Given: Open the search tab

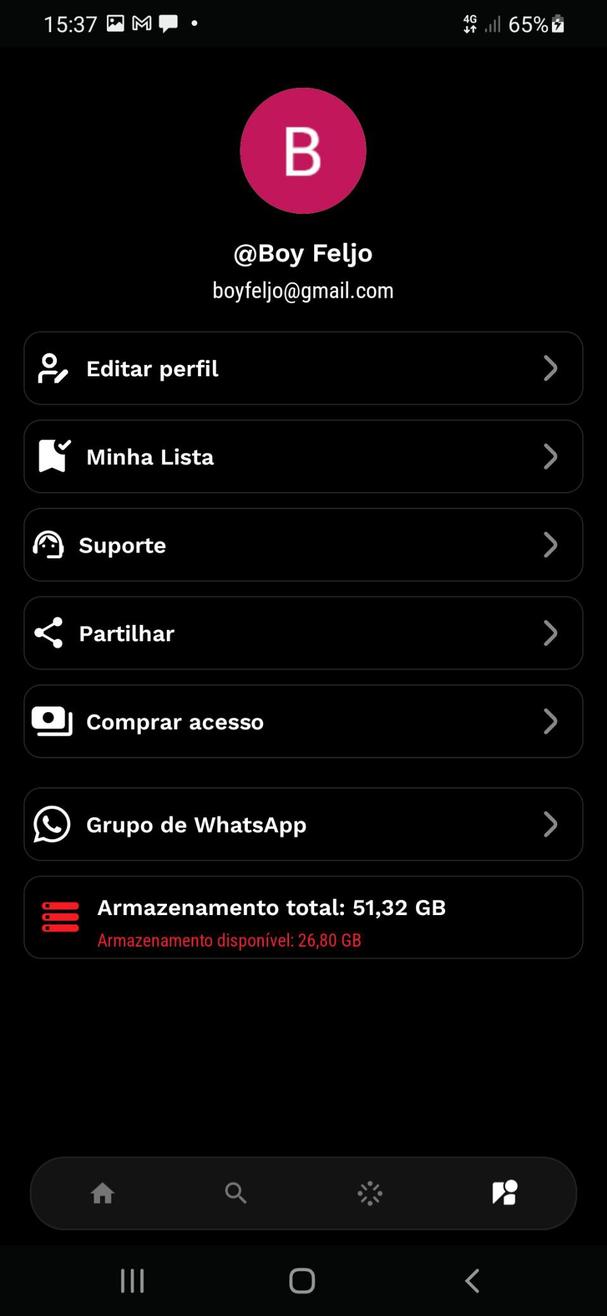Looking at the screenshot, I should point(236,1193).
